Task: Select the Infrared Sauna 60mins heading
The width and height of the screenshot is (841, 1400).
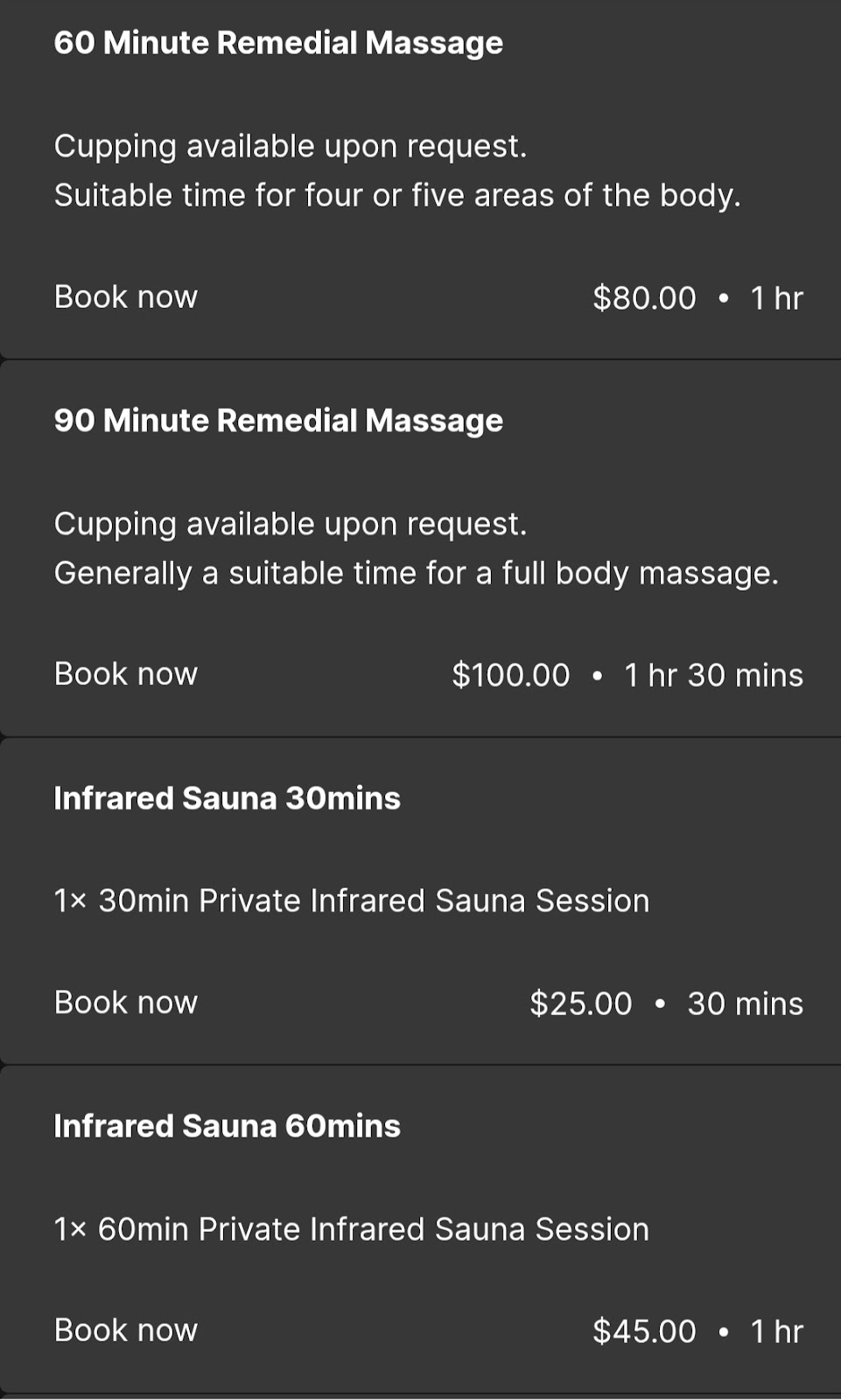Action: tap(226, 1127)
